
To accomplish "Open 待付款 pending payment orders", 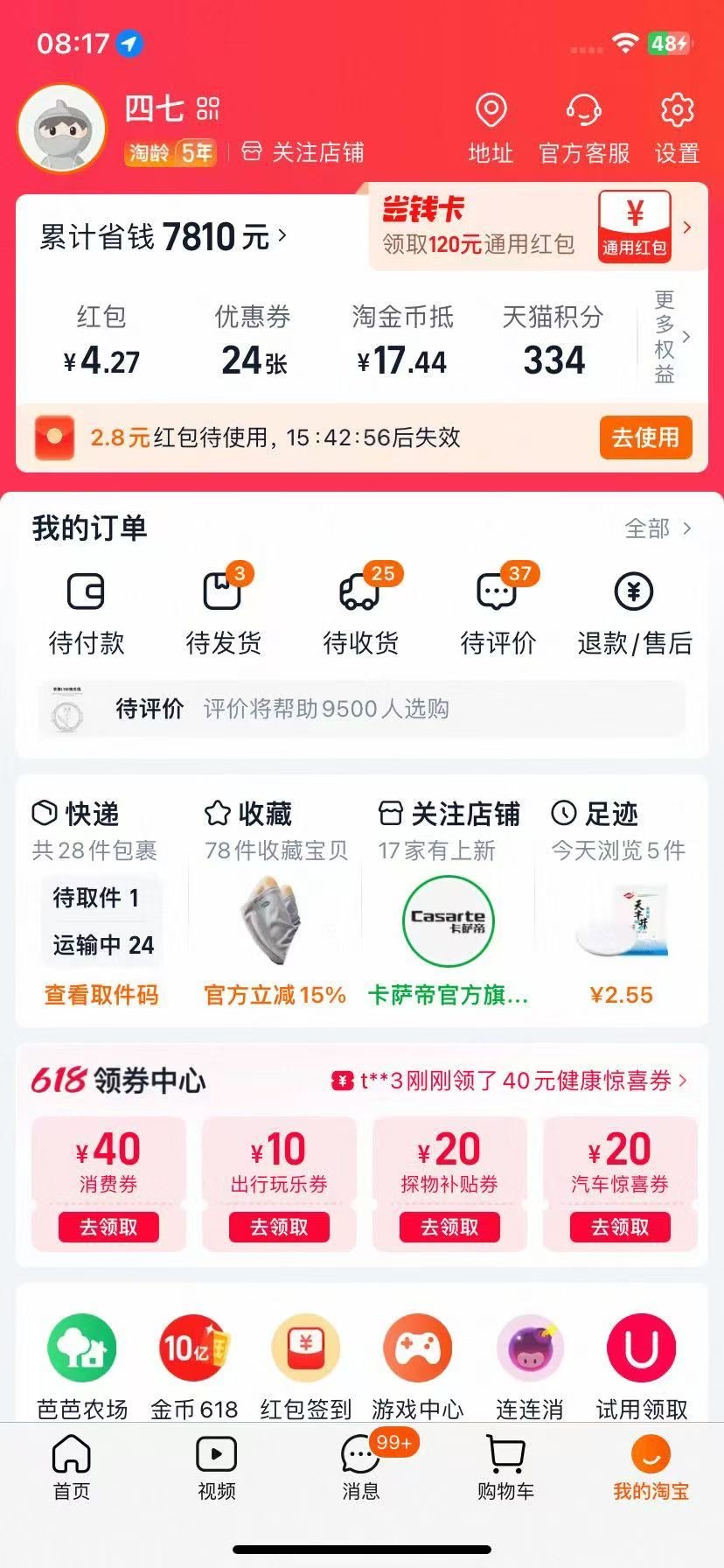I will (86, 611).
